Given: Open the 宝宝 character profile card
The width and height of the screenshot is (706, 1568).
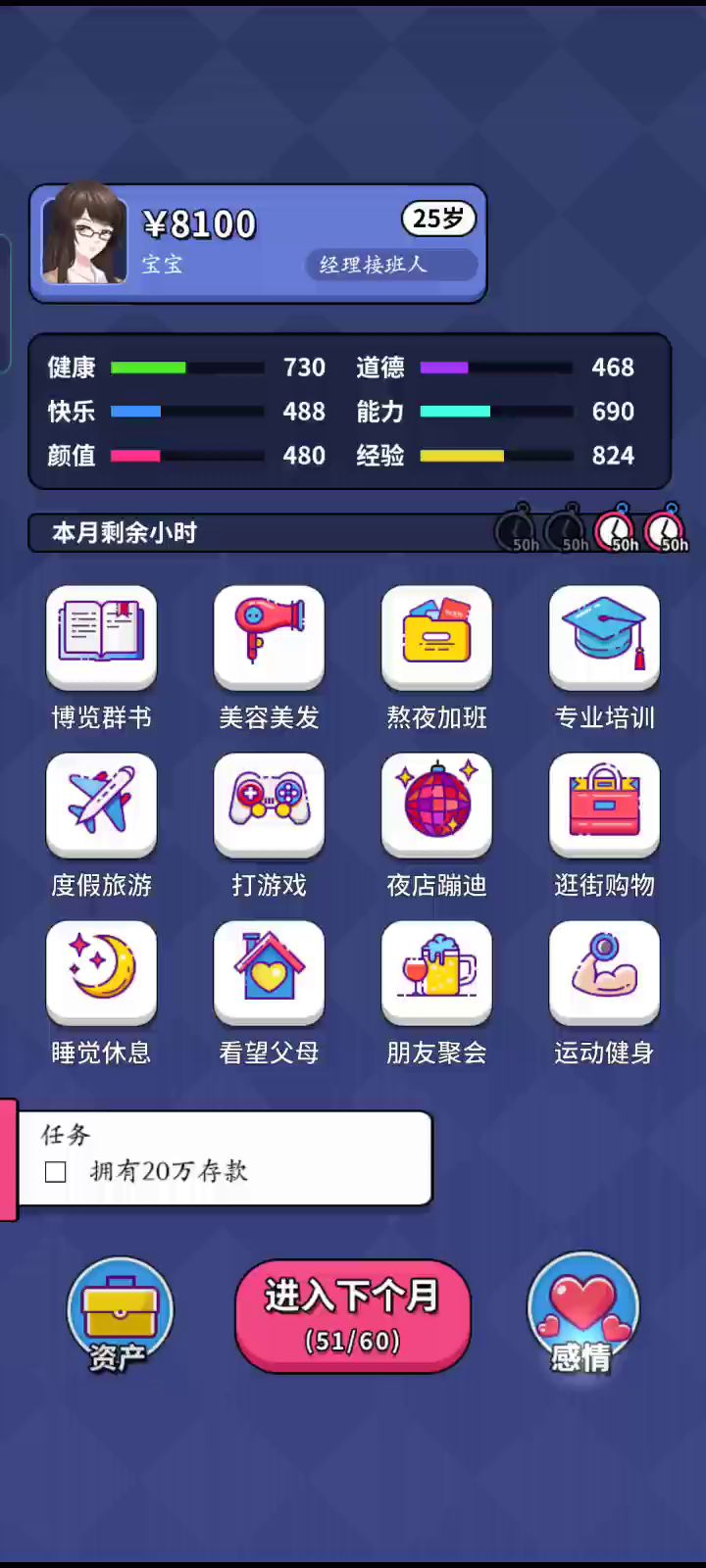Looking at the screenshot, I should click(258, 243).
